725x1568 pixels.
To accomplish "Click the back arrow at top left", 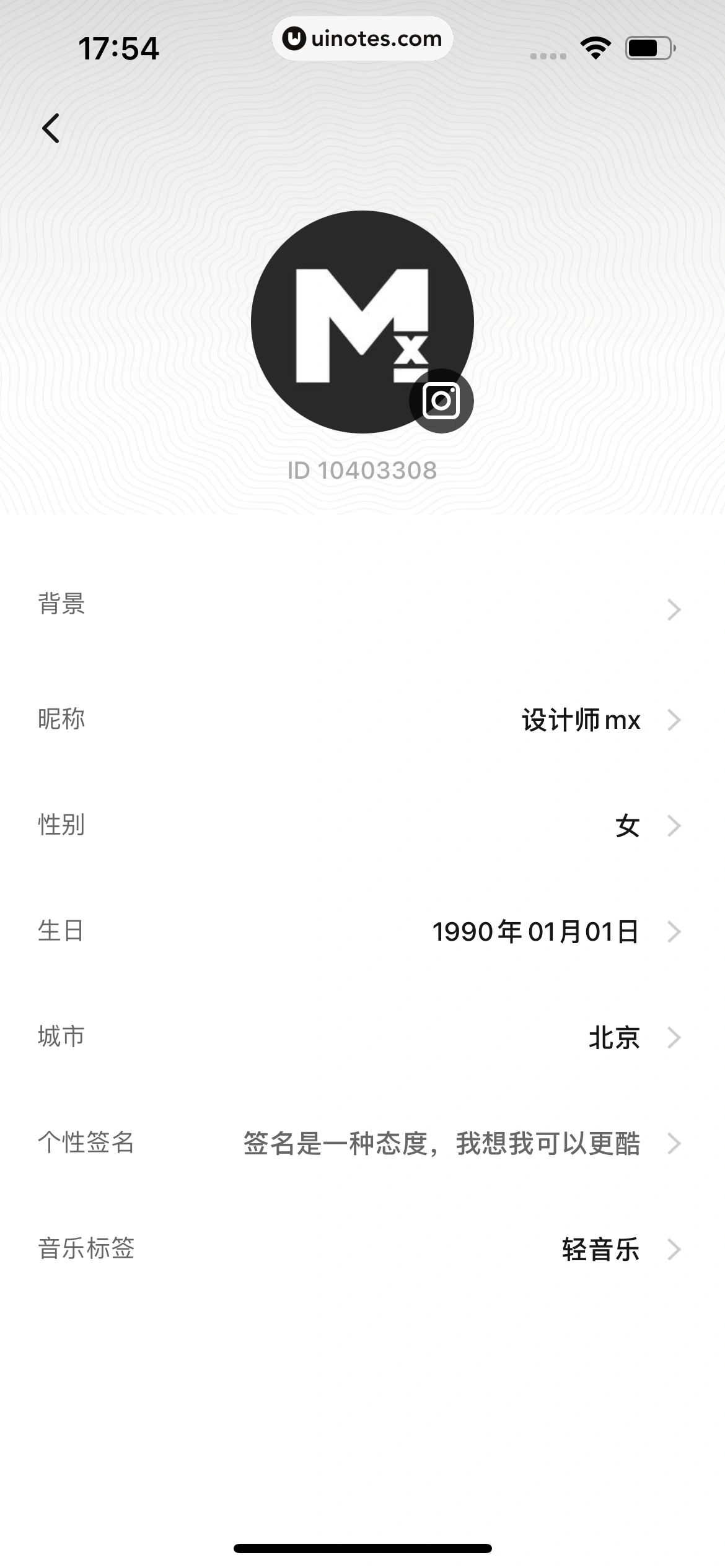I will (50, 128).
